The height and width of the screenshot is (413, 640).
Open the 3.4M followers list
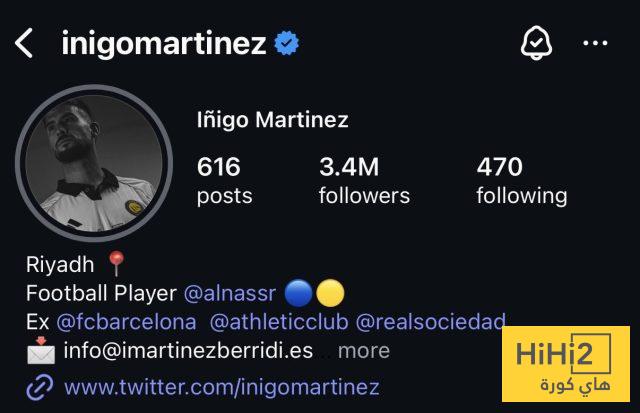[x=364, y=180]
